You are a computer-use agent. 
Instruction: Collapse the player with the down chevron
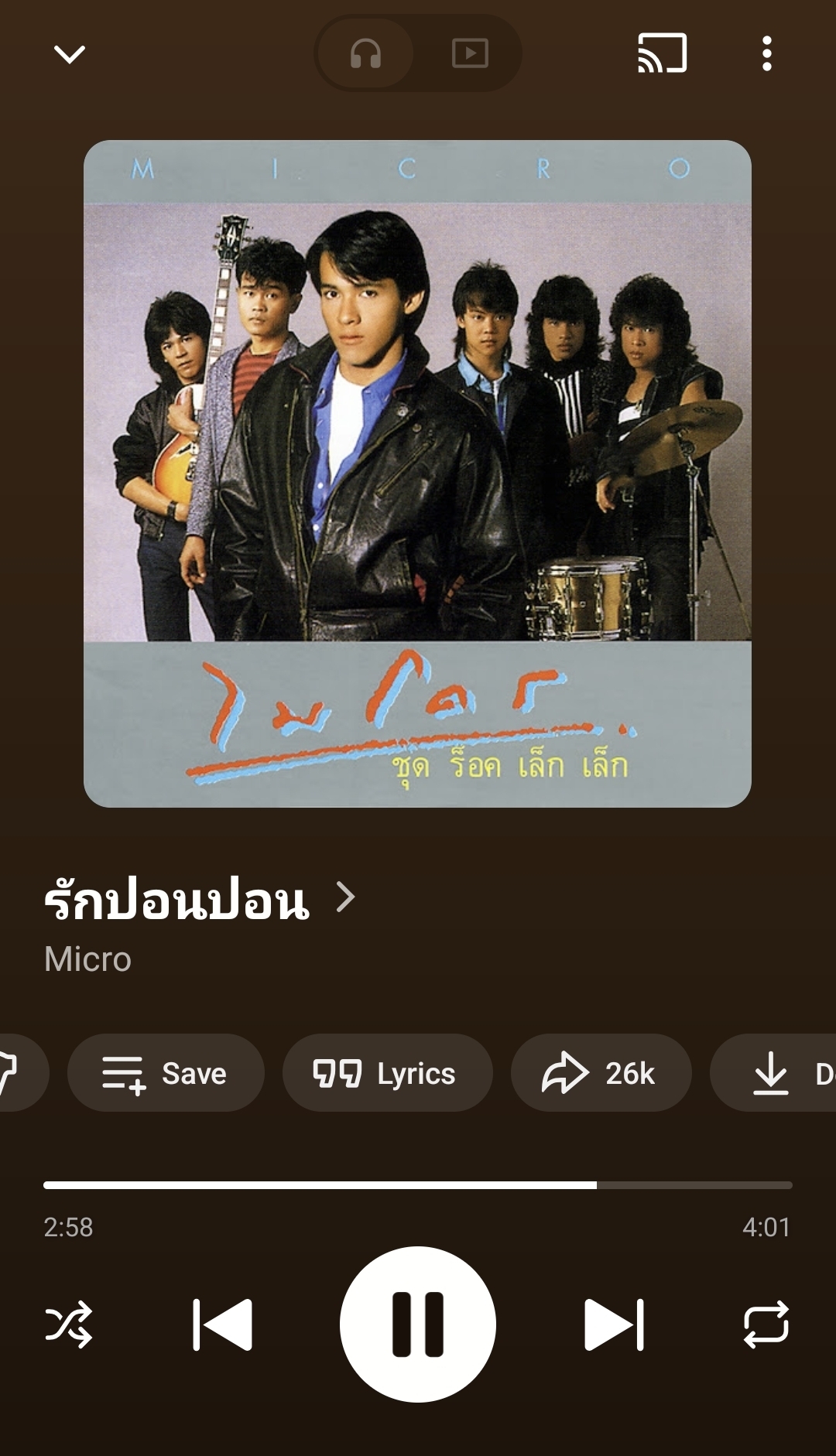(69, 54)
